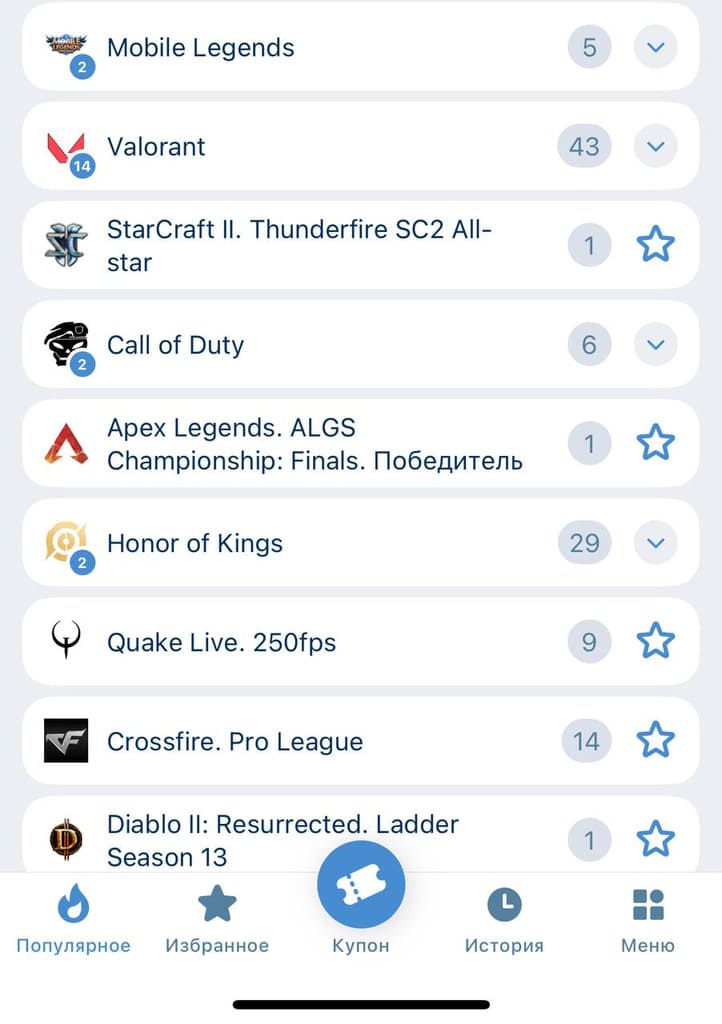This screenshot has width=722, height=1024.
Task: Favorite Diablo II Resurrected Ladder
Action: click(655, 839)
